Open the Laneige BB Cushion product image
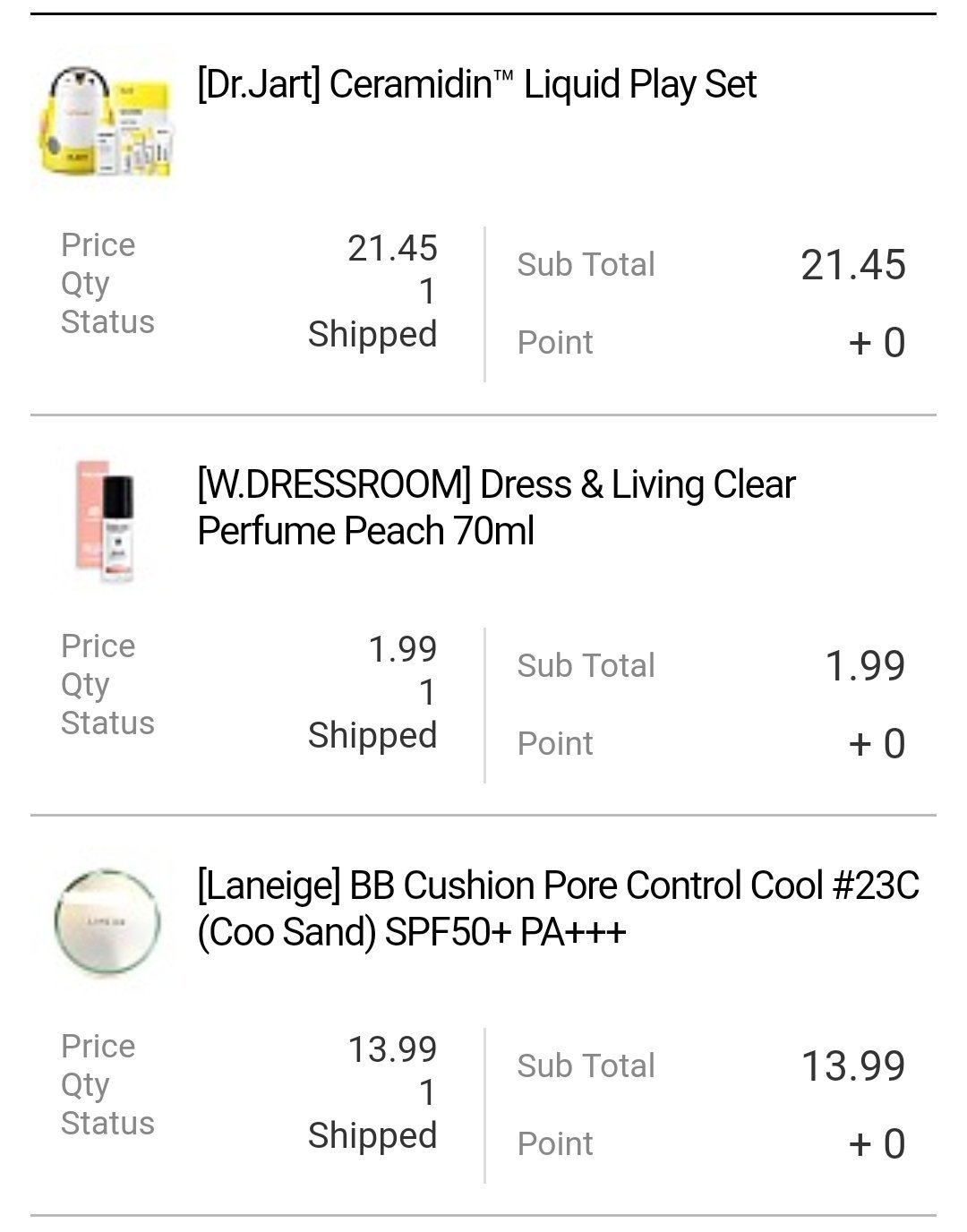The image size is (967, 1232). (107, 920)
